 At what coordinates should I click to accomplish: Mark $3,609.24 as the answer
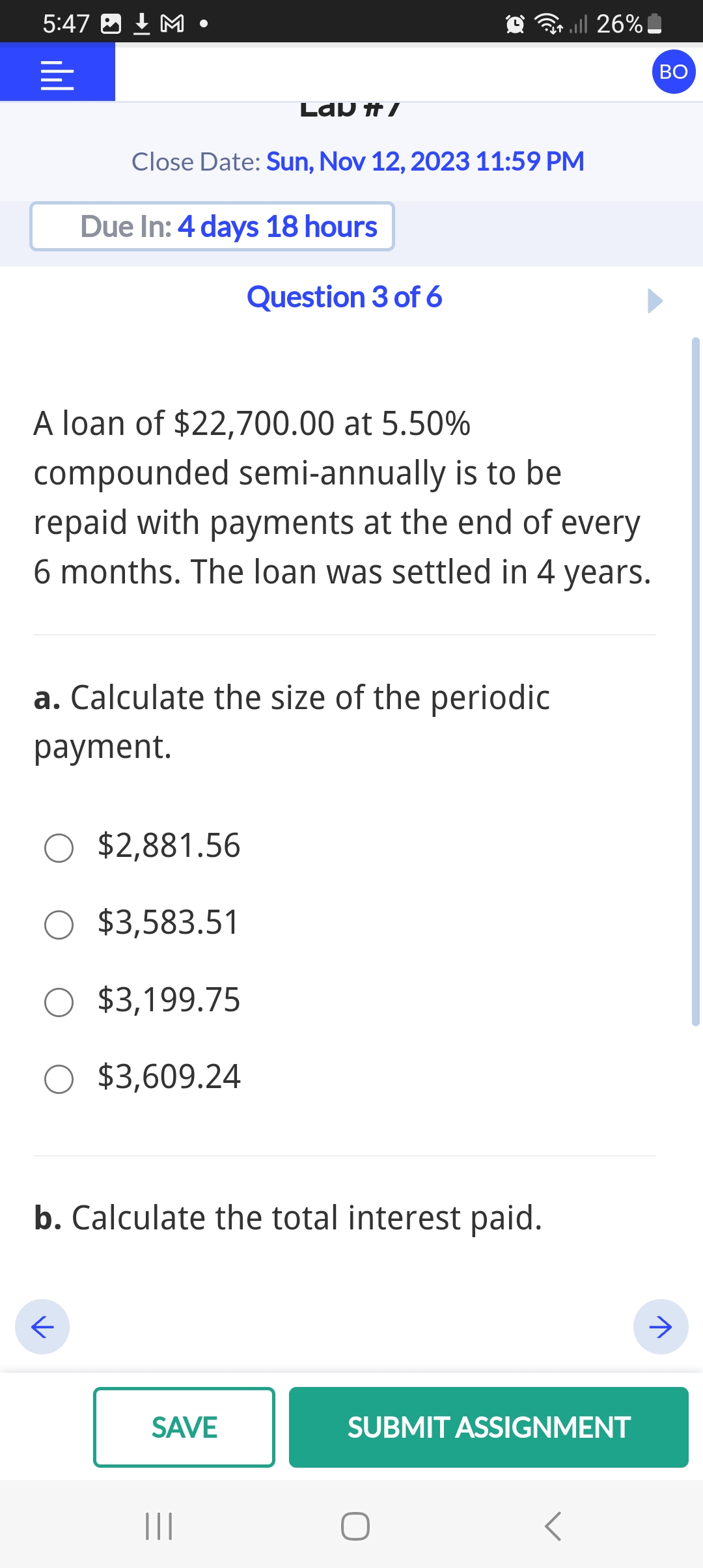pyautogui.click(x=59, y=1078)
